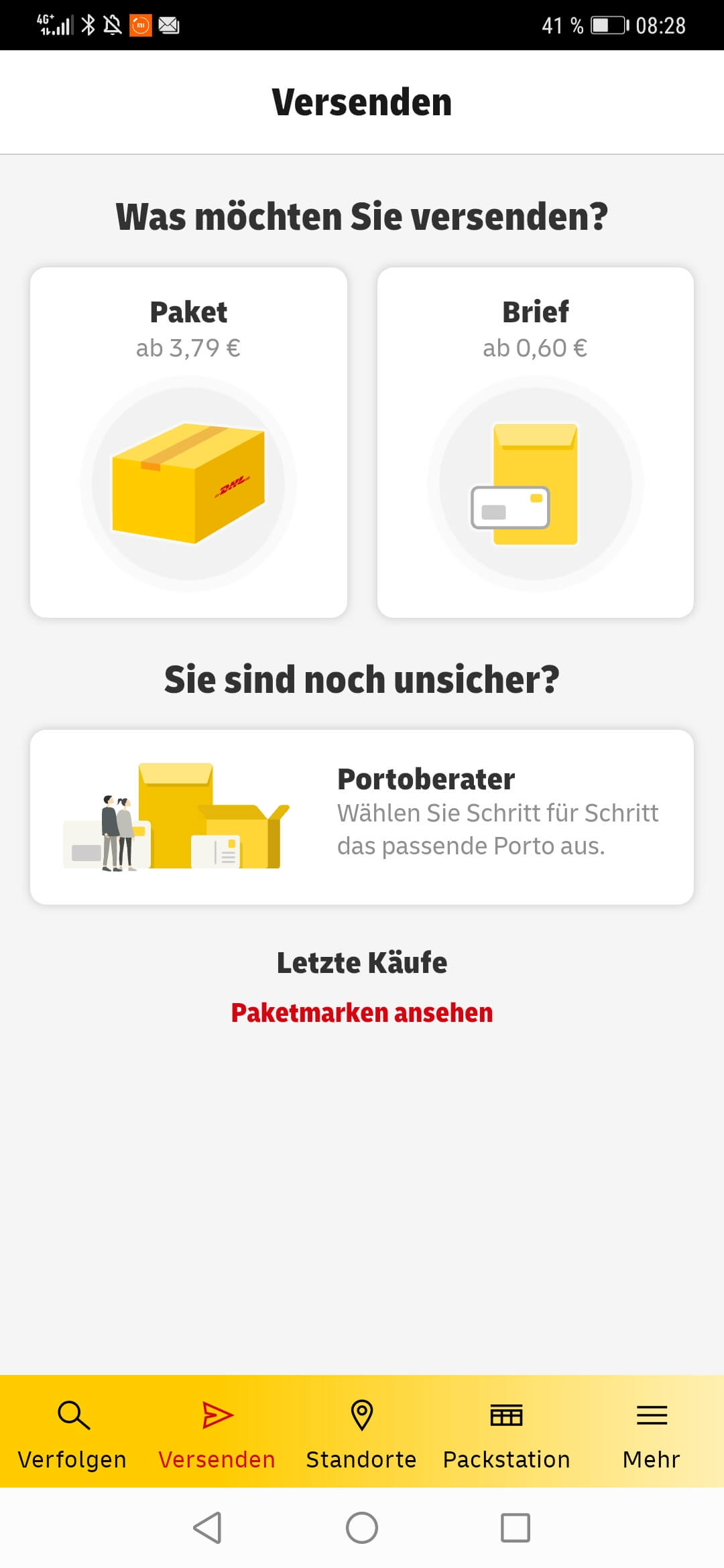Tap the Paketmarken ansehen link

click(362, 1012)
